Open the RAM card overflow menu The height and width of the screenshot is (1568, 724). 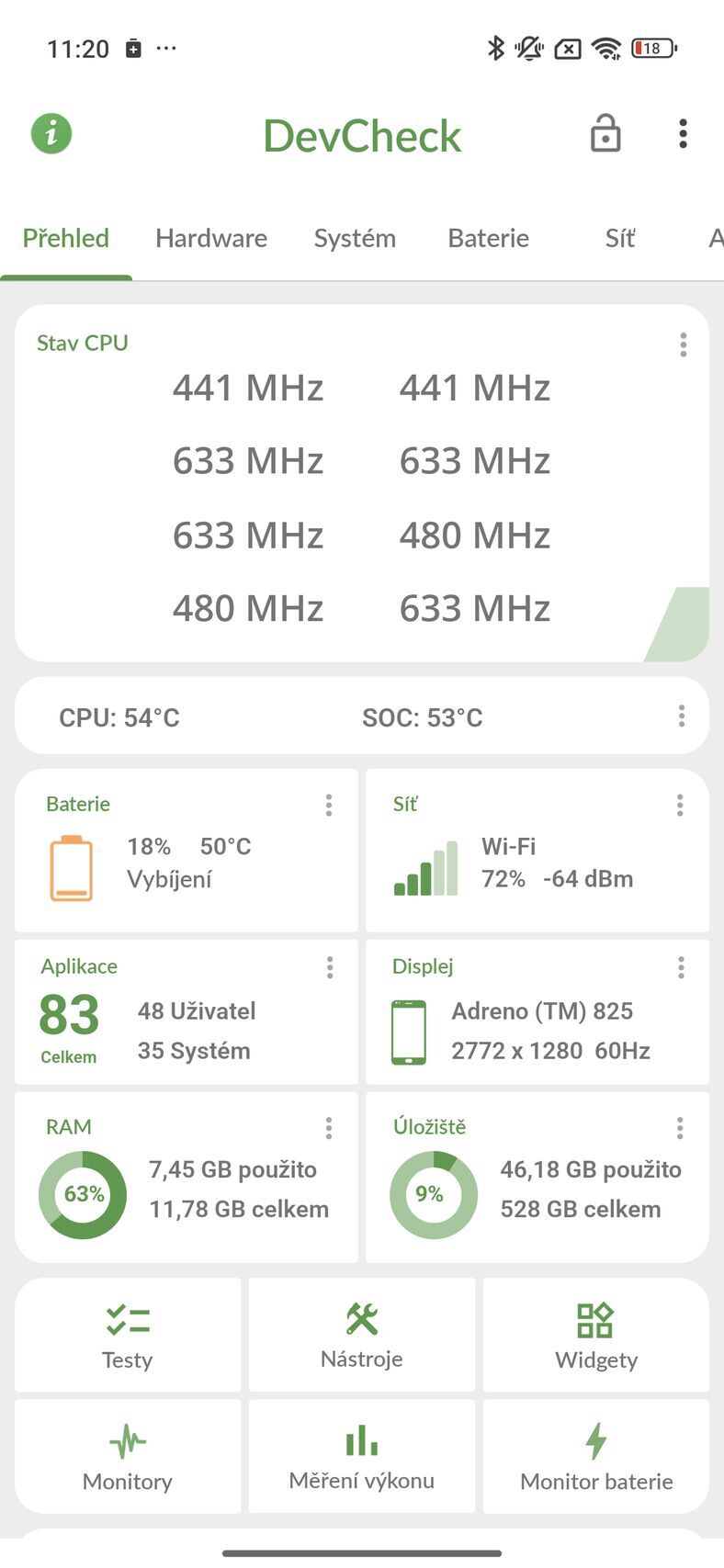(x=329, y=1127)
